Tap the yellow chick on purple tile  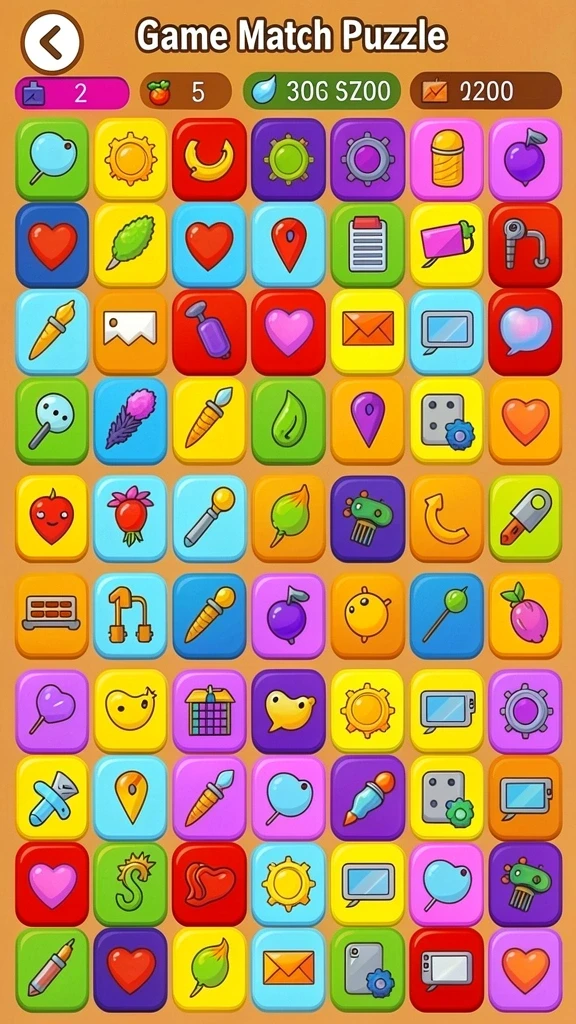click(289, 711)
